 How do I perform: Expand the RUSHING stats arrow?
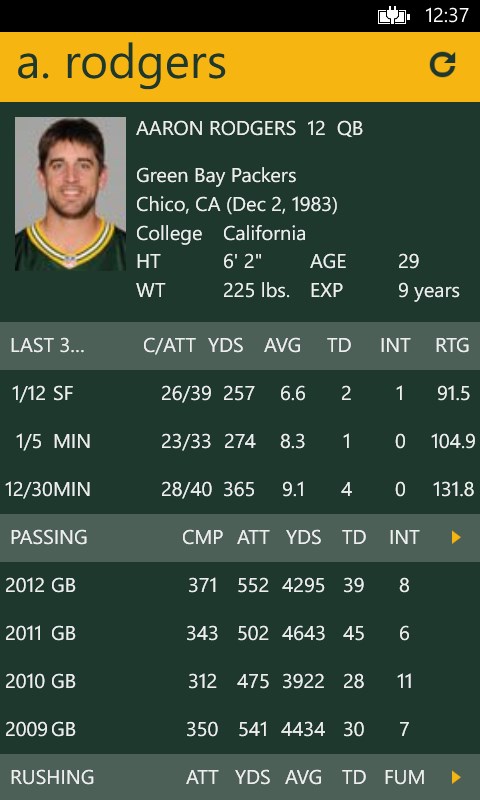(456, 777)
